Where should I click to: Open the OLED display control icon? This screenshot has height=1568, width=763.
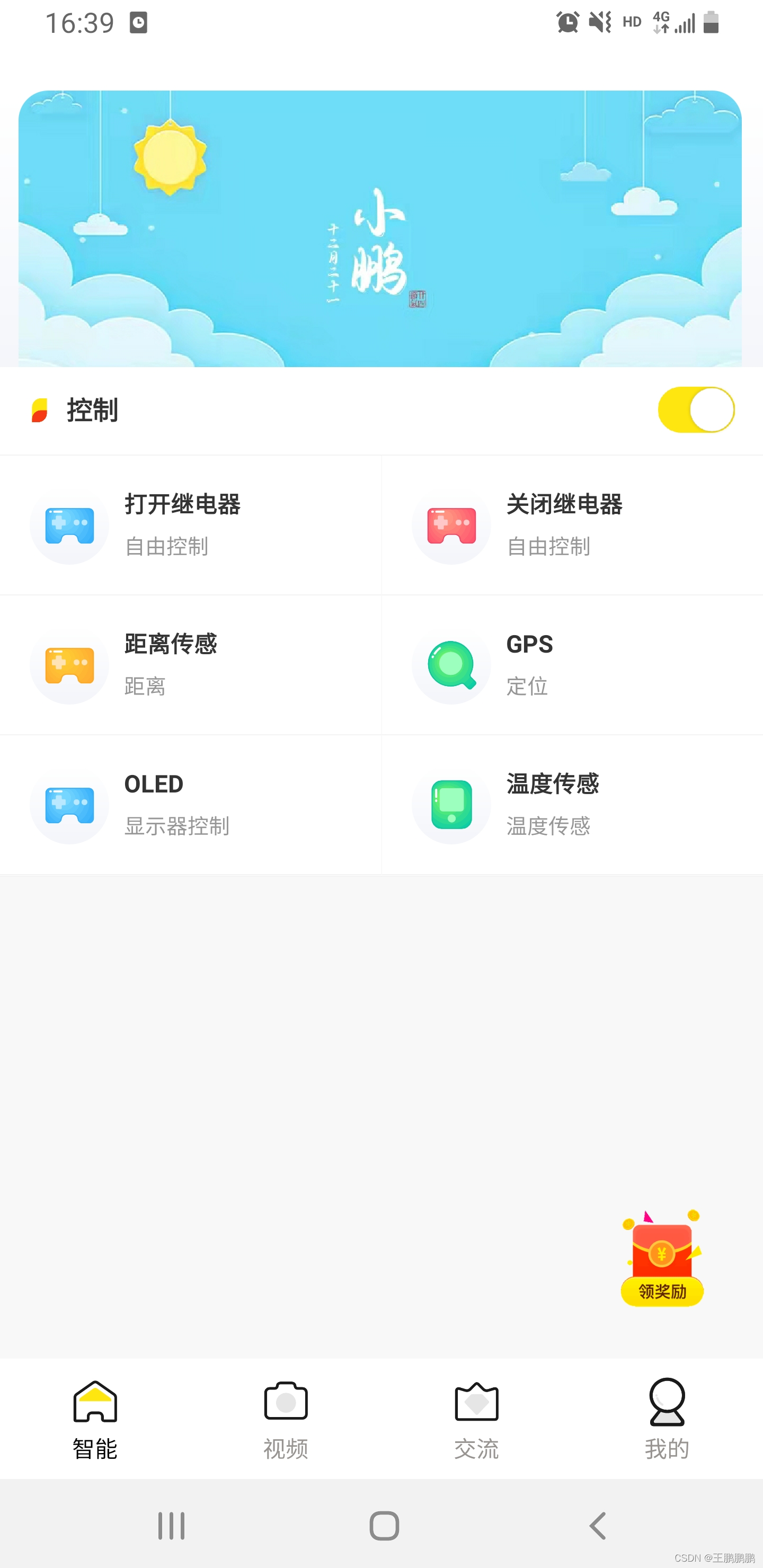[x=69, y=805]
